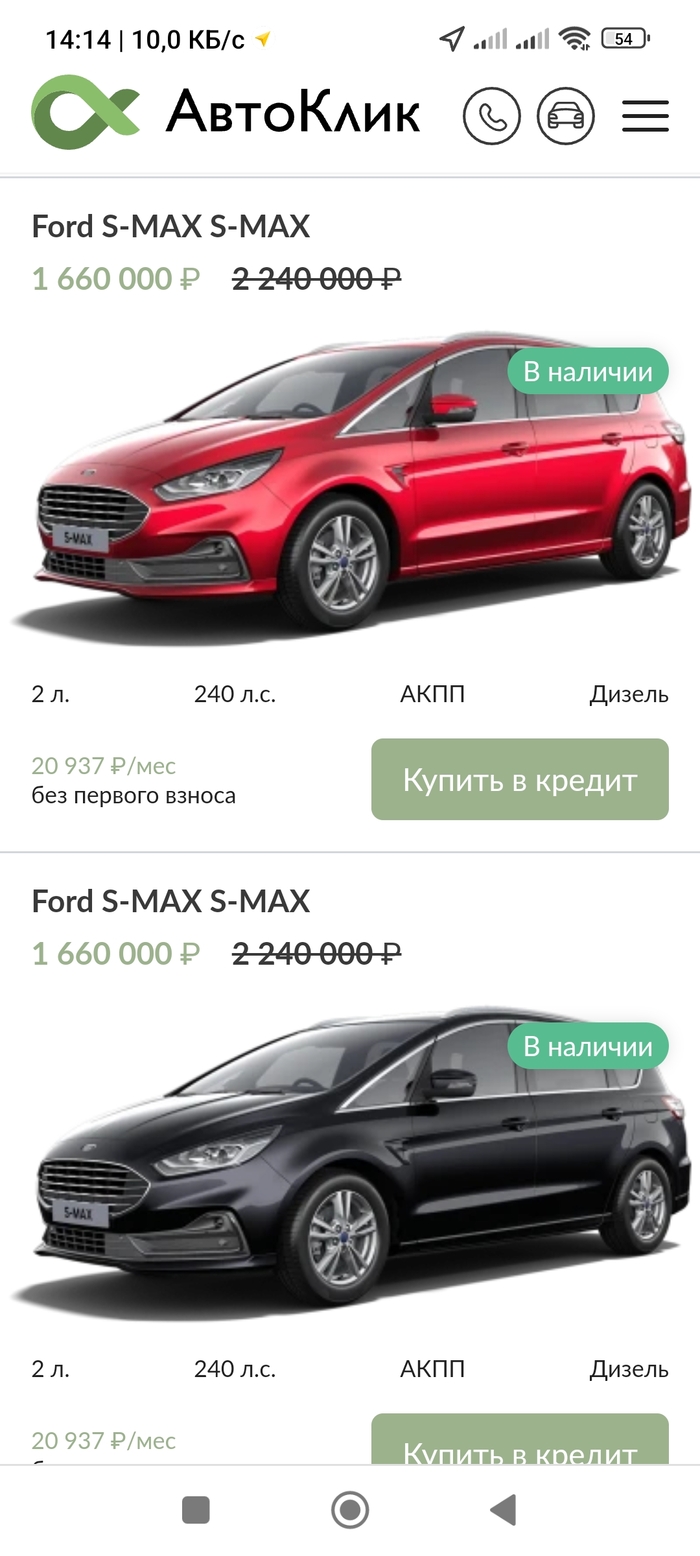Go back with the system back button

click(503, 1510)
